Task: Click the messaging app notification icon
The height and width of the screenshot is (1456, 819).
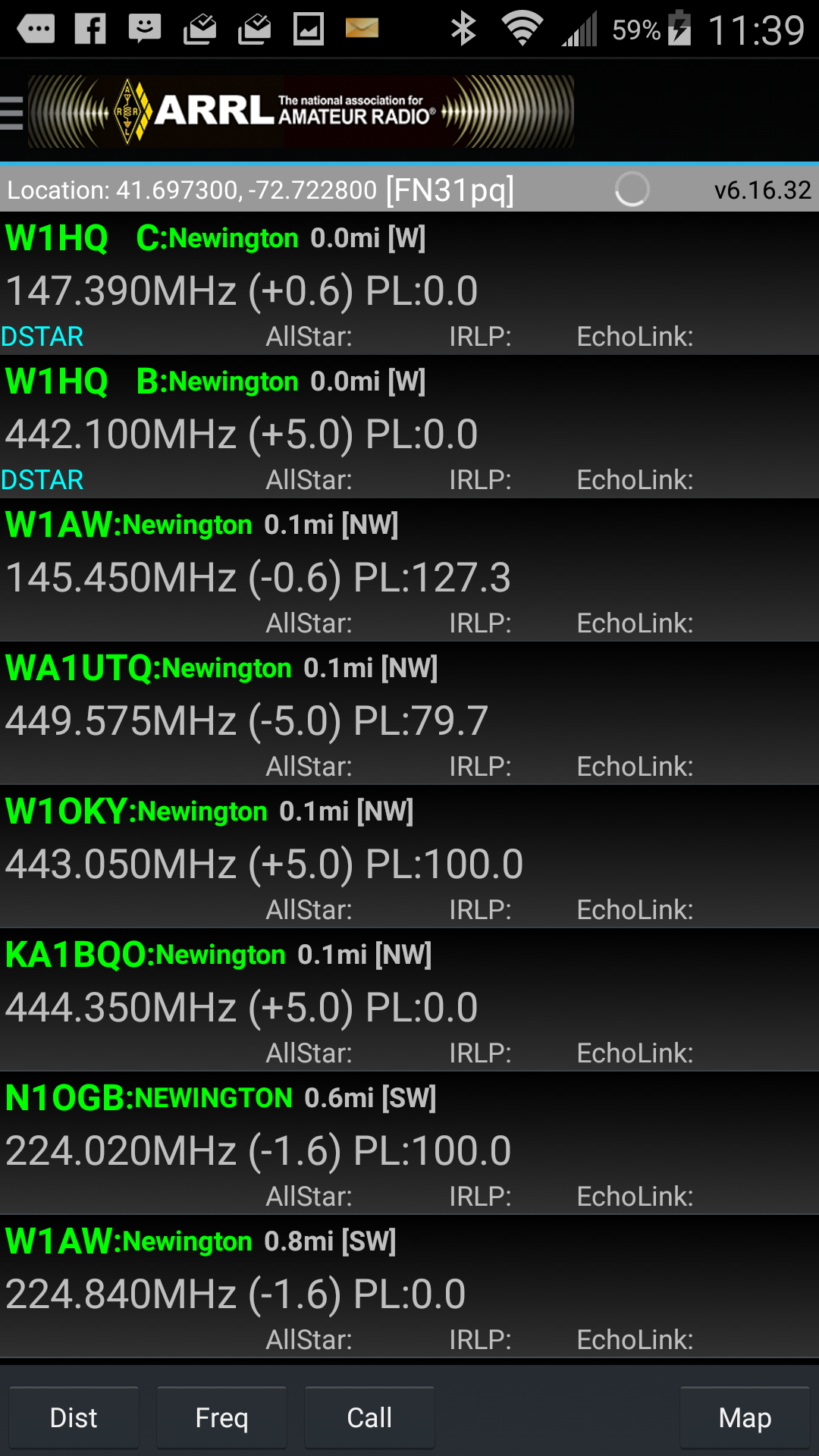Action: 144,29
